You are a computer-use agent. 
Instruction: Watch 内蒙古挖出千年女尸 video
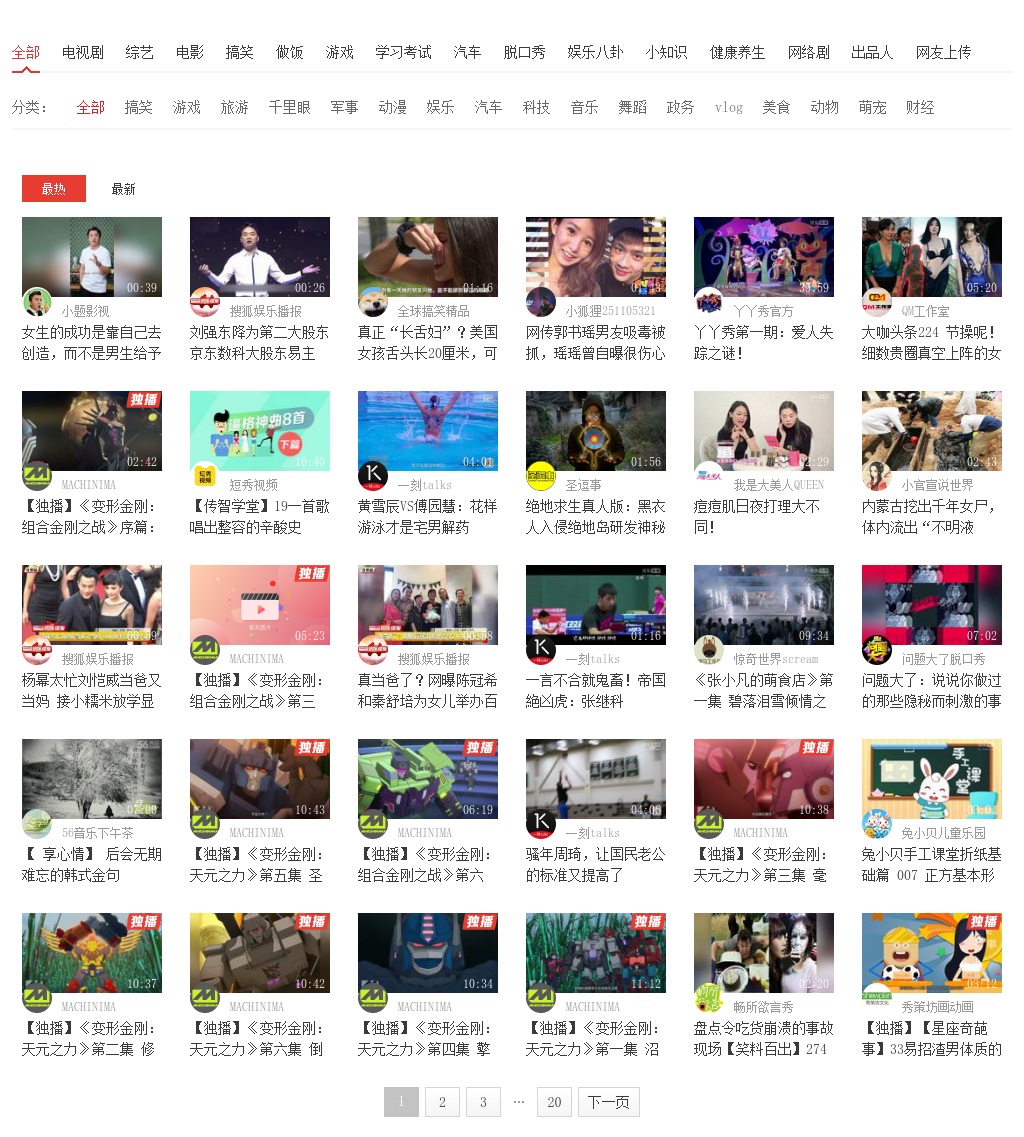(x=931, y=430)
